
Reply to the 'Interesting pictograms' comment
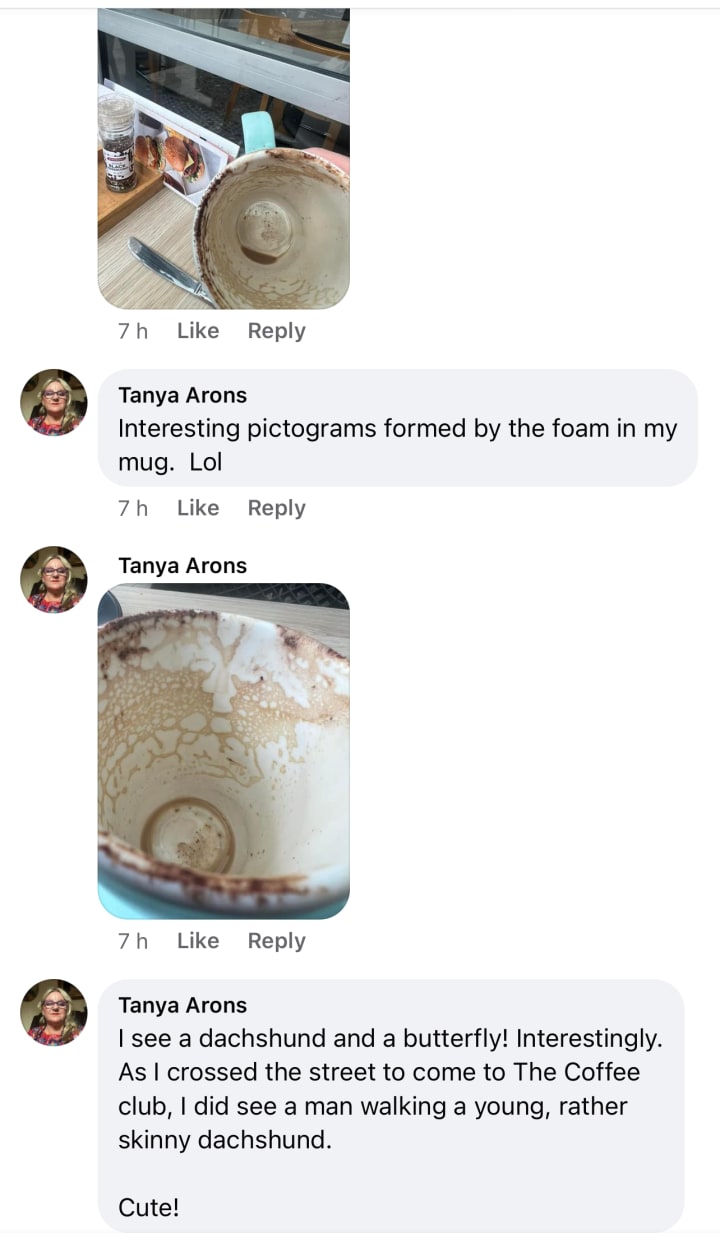tap(276, 508)
